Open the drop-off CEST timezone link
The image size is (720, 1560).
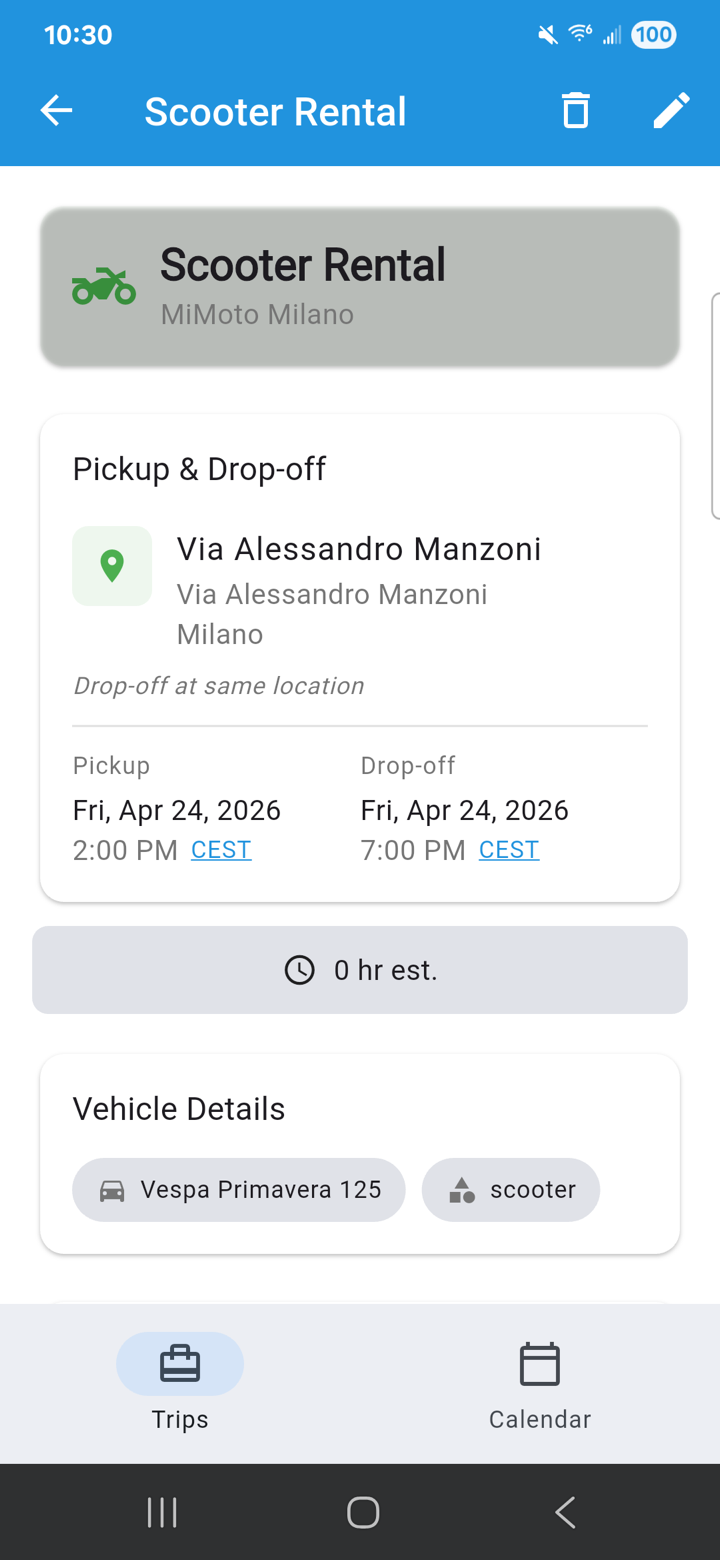click(x=508, y=849)
